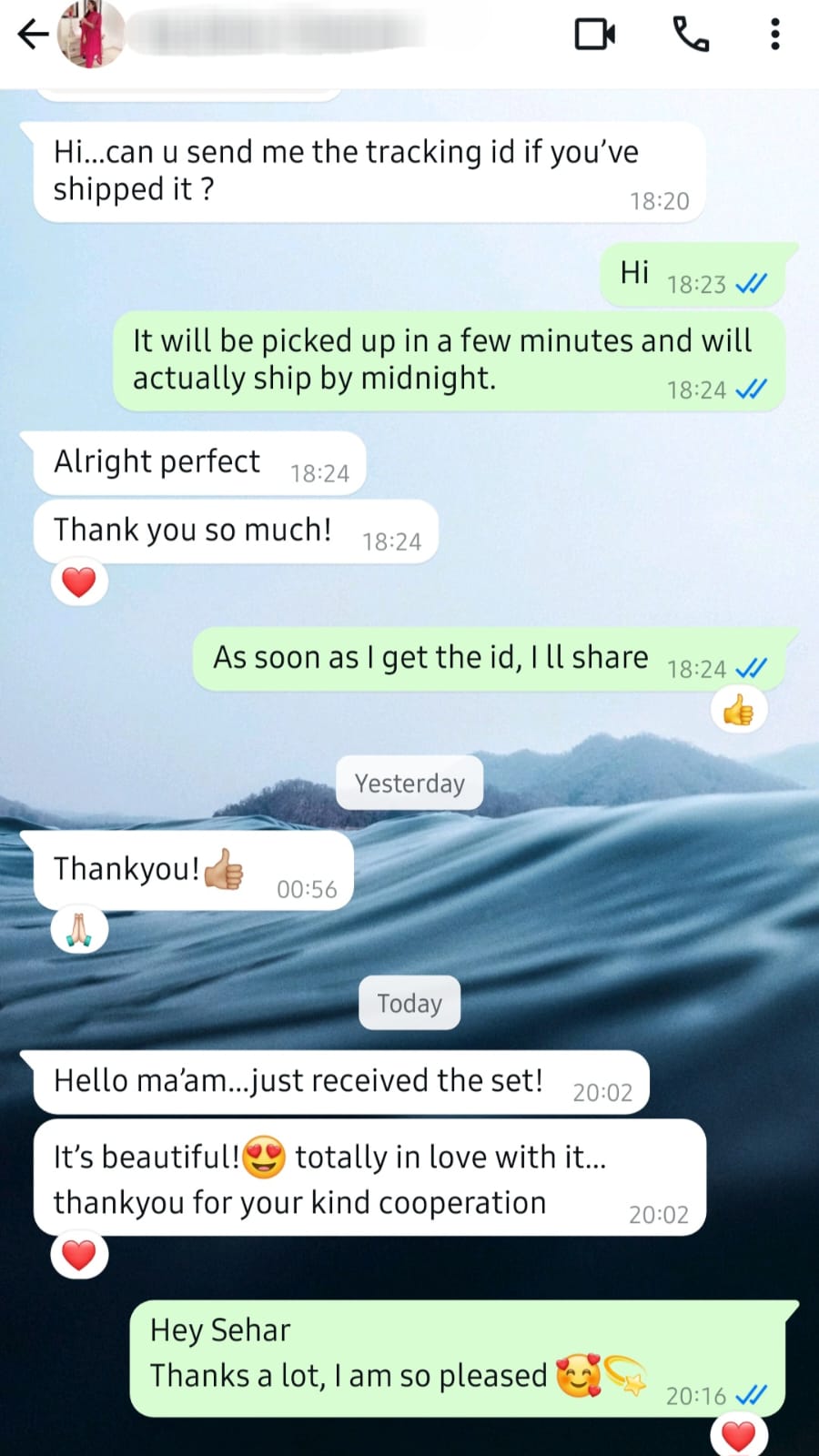Image resolution: width=819 pixels, height=1456 pixels.
Task: View heart reaction on "It's beautiful!" message
Action: (79, 1255)
